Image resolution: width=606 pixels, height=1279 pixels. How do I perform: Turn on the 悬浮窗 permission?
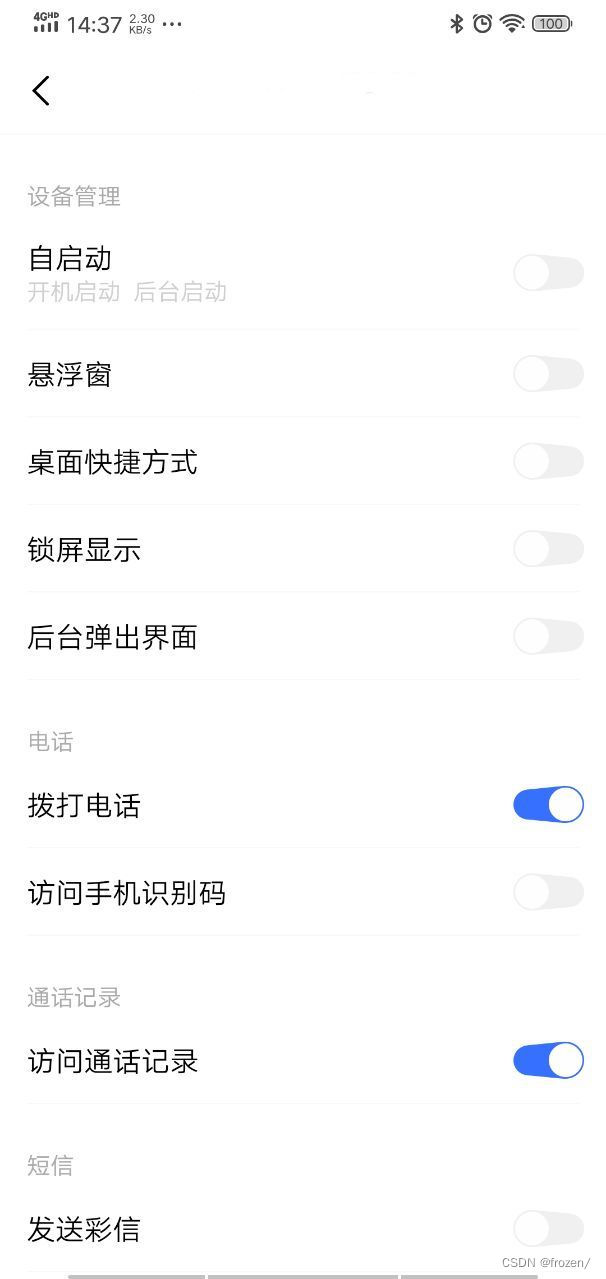tap(548, 374)
